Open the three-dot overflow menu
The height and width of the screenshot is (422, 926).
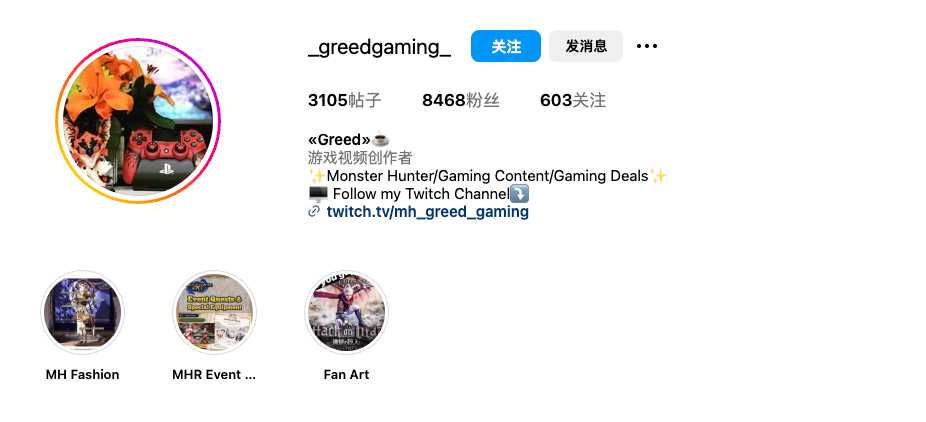coord(647,46)
